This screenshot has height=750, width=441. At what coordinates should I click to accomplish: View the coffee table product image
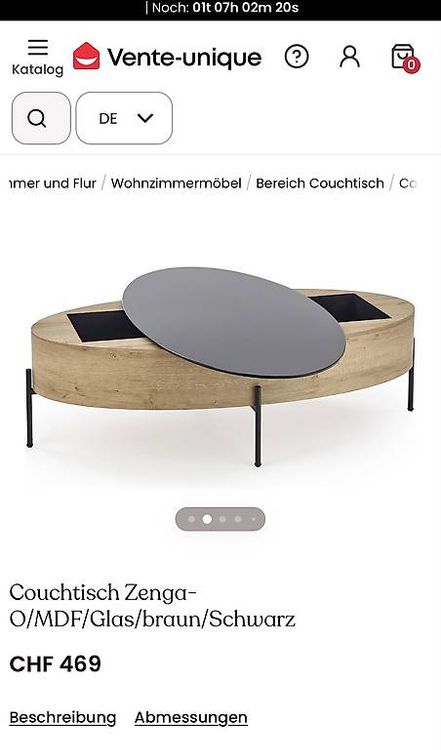tap(220, 365)
